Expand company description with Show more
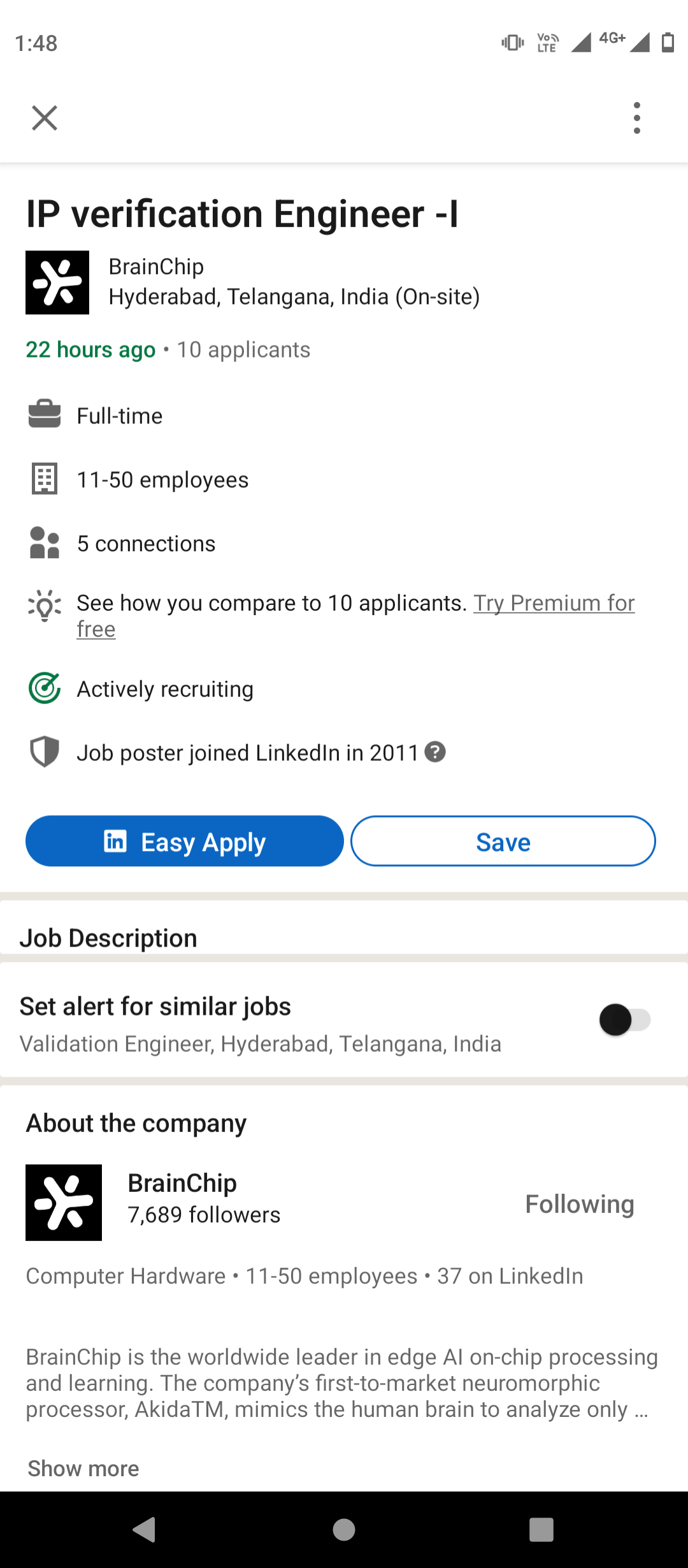Screen dimensions: 688x1568 [x=83, y=1469]
